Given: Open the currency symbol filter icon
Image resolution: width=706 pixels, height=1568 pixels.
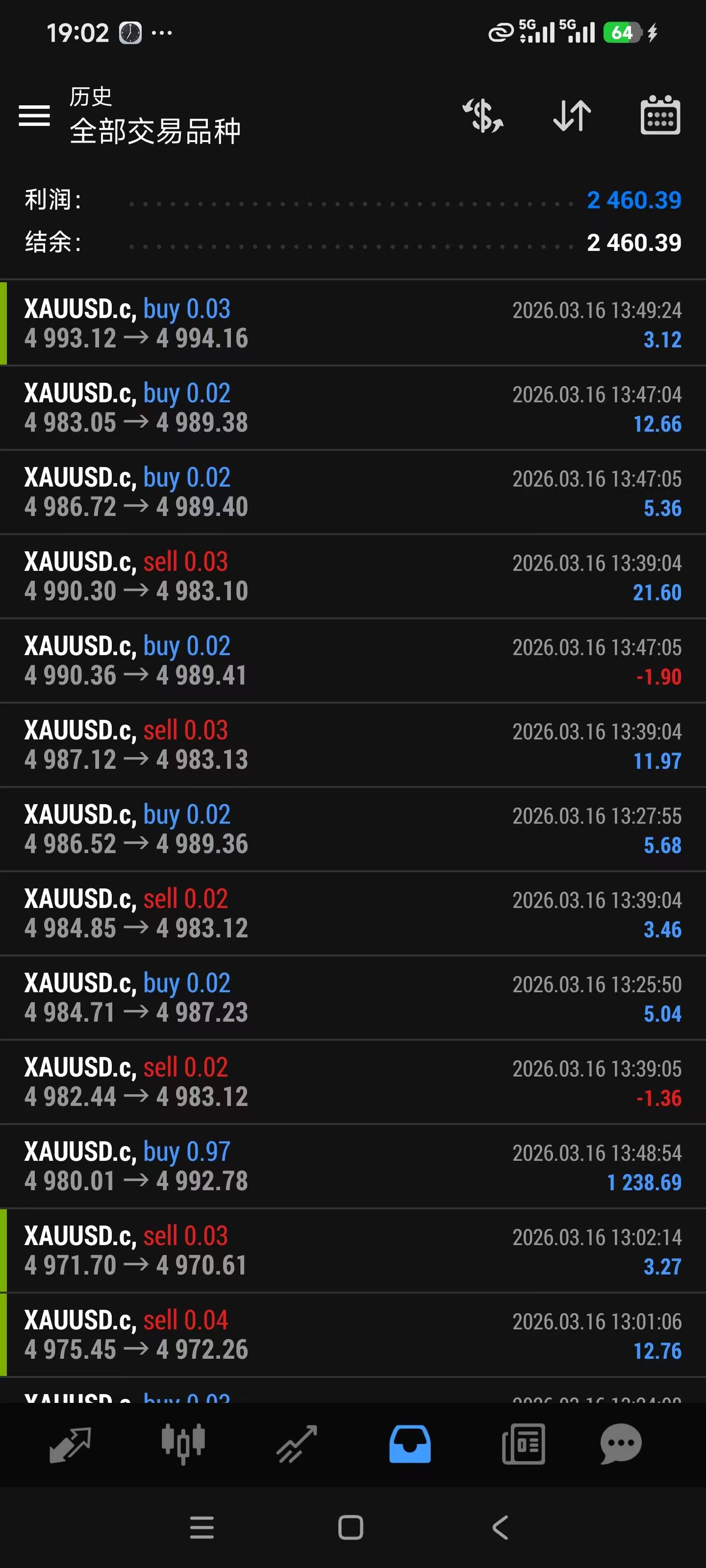Looking at the screenshot, I should pos(483,116).
